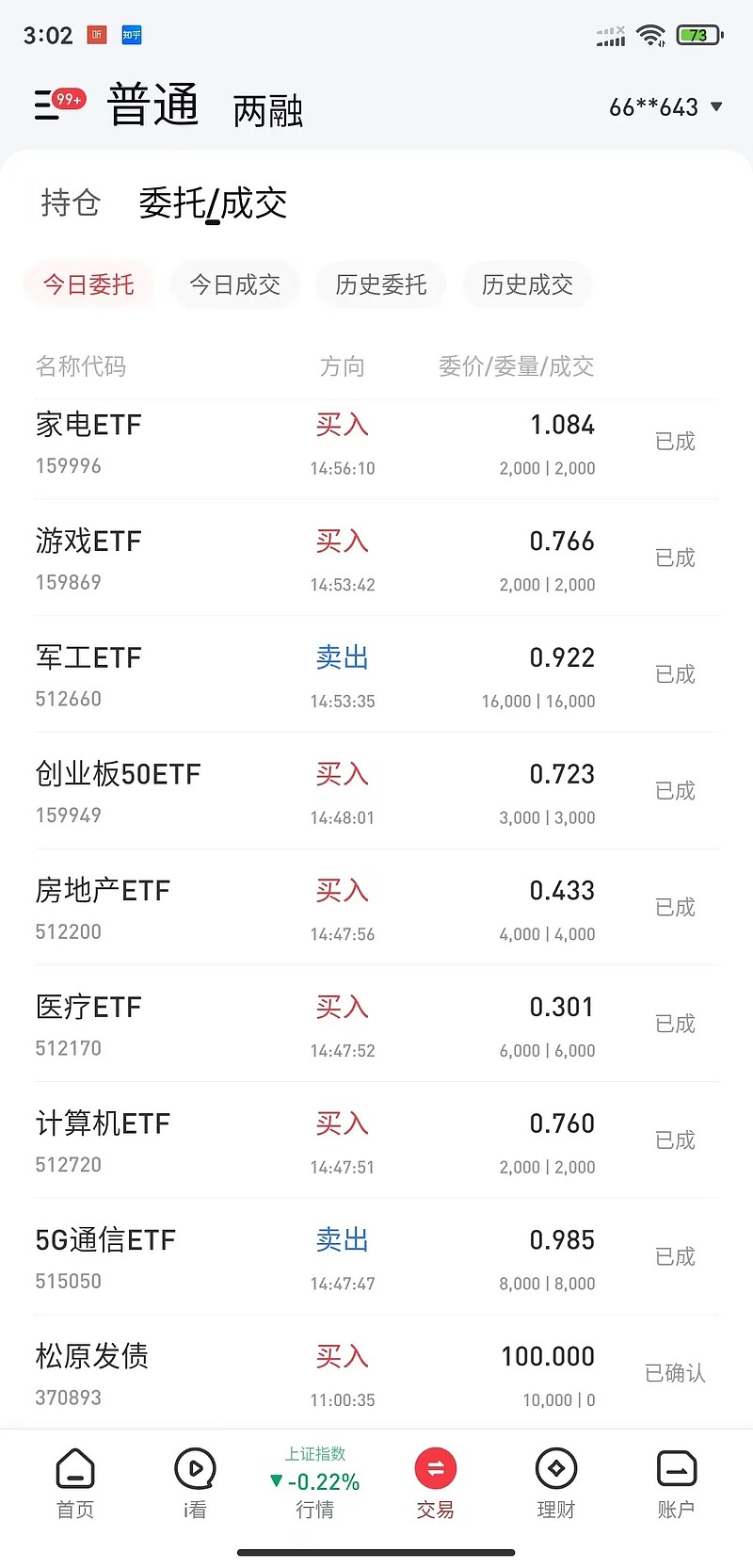Open the 松原发债 order row

coord(376,1375)
